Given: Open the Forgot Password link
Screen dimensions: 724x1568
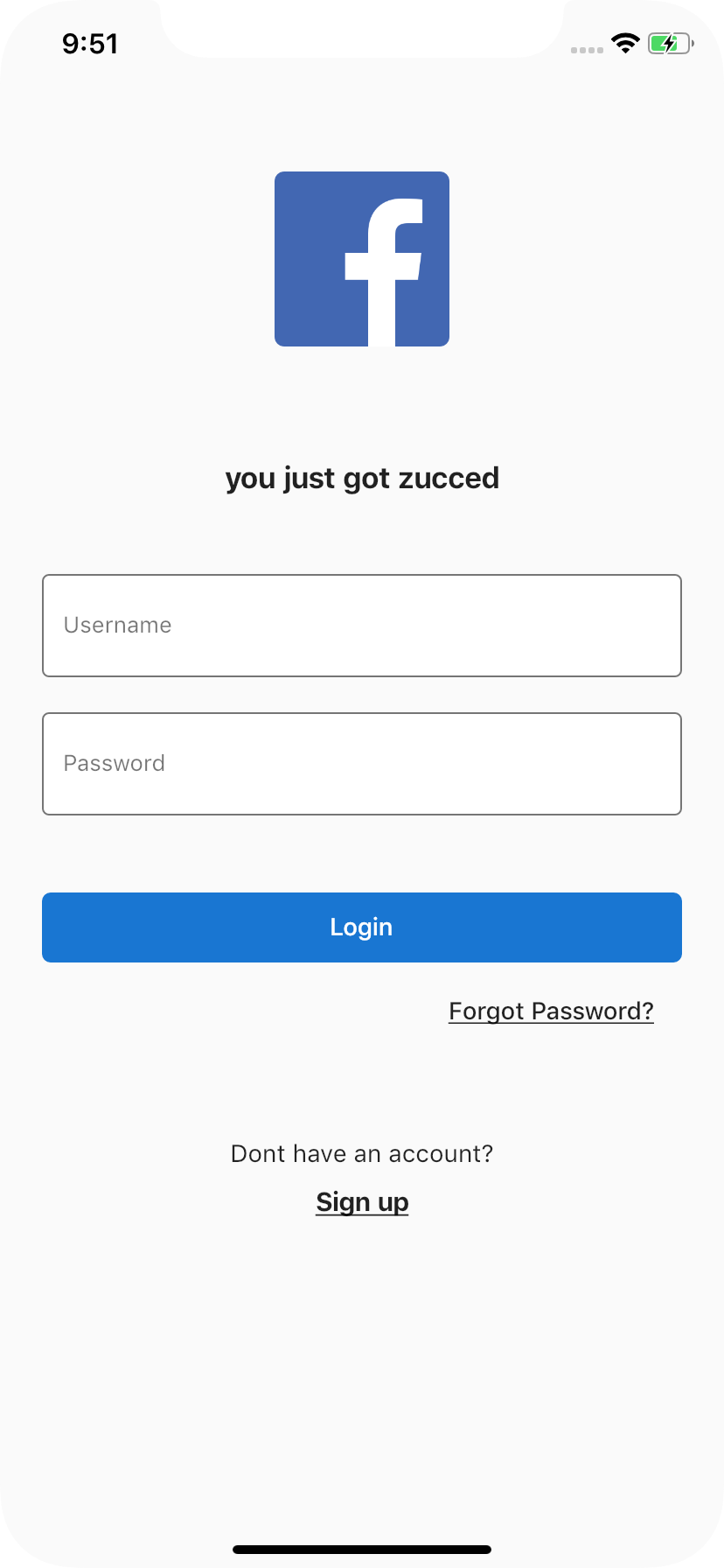Looking at the screenshot, I should tap(551, 1011).
